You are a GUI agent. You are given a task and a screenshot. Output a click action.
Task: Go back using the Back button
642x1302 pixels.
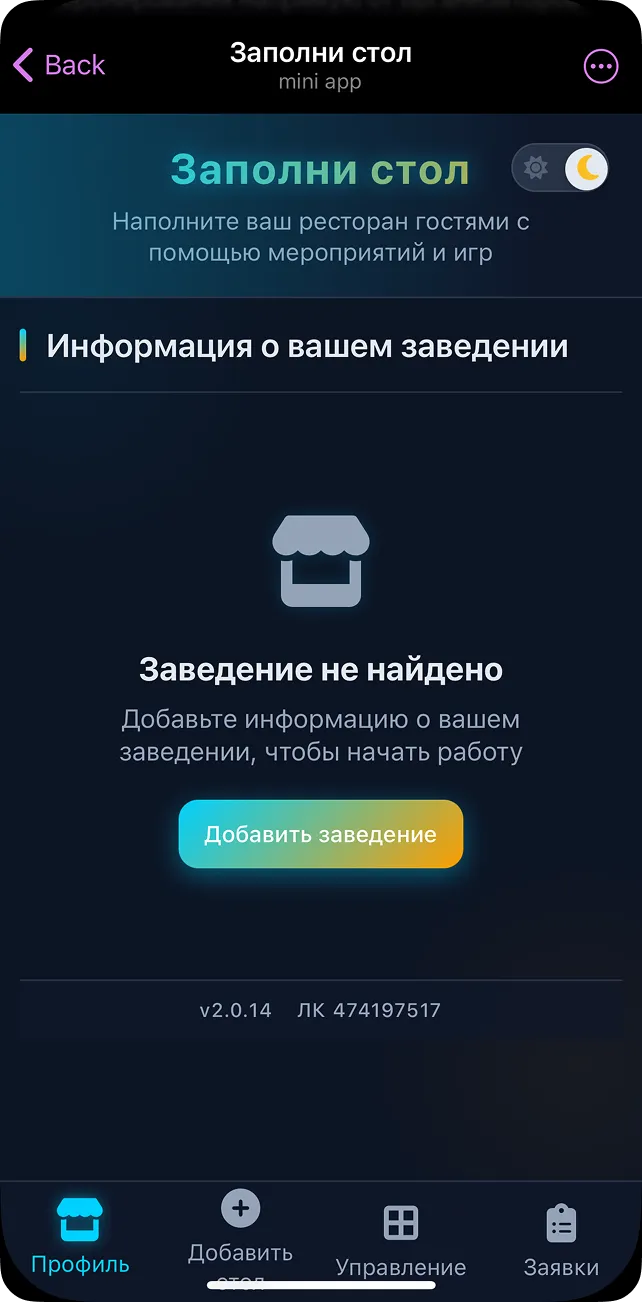[59, 66]
